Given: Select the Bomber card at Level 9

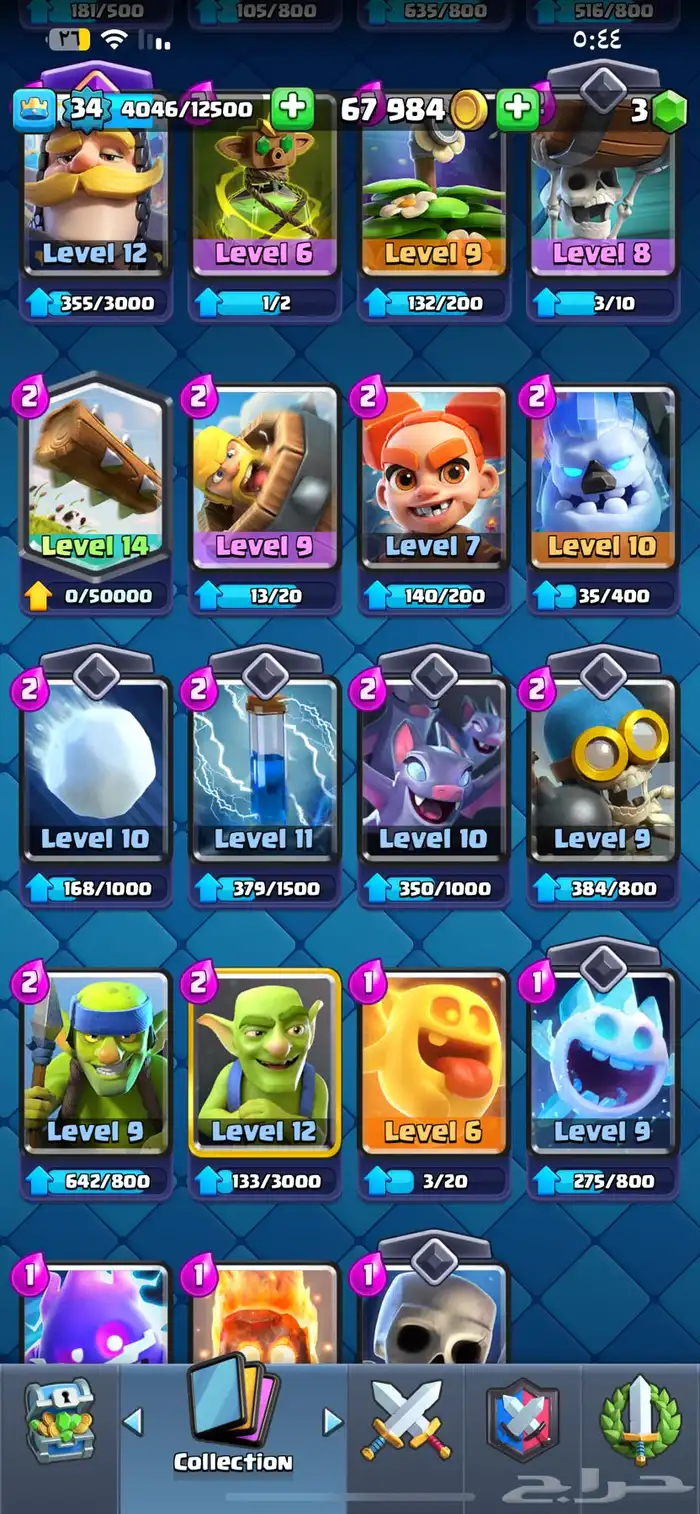Looking at the screenshot, I should (603, 770).
